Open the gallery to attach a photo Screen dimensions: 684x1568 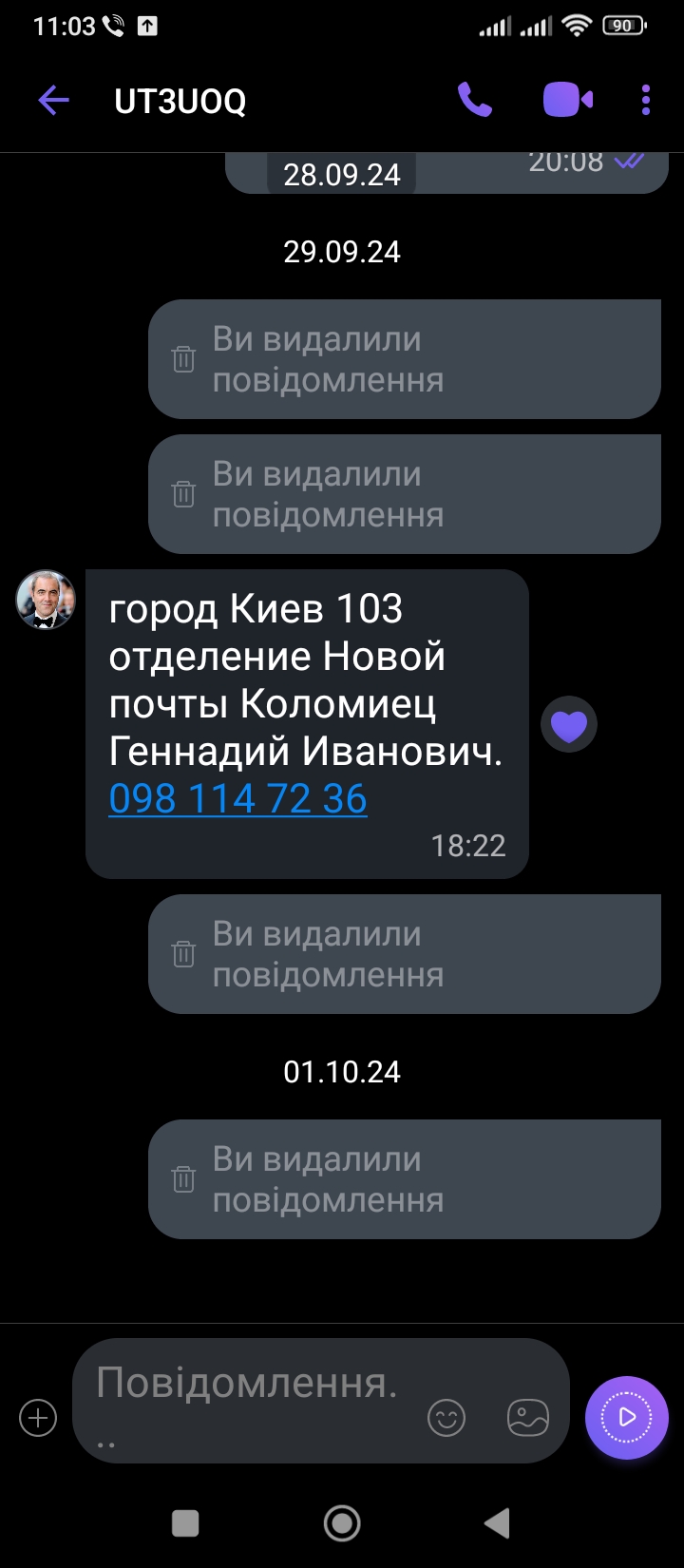528,1418
